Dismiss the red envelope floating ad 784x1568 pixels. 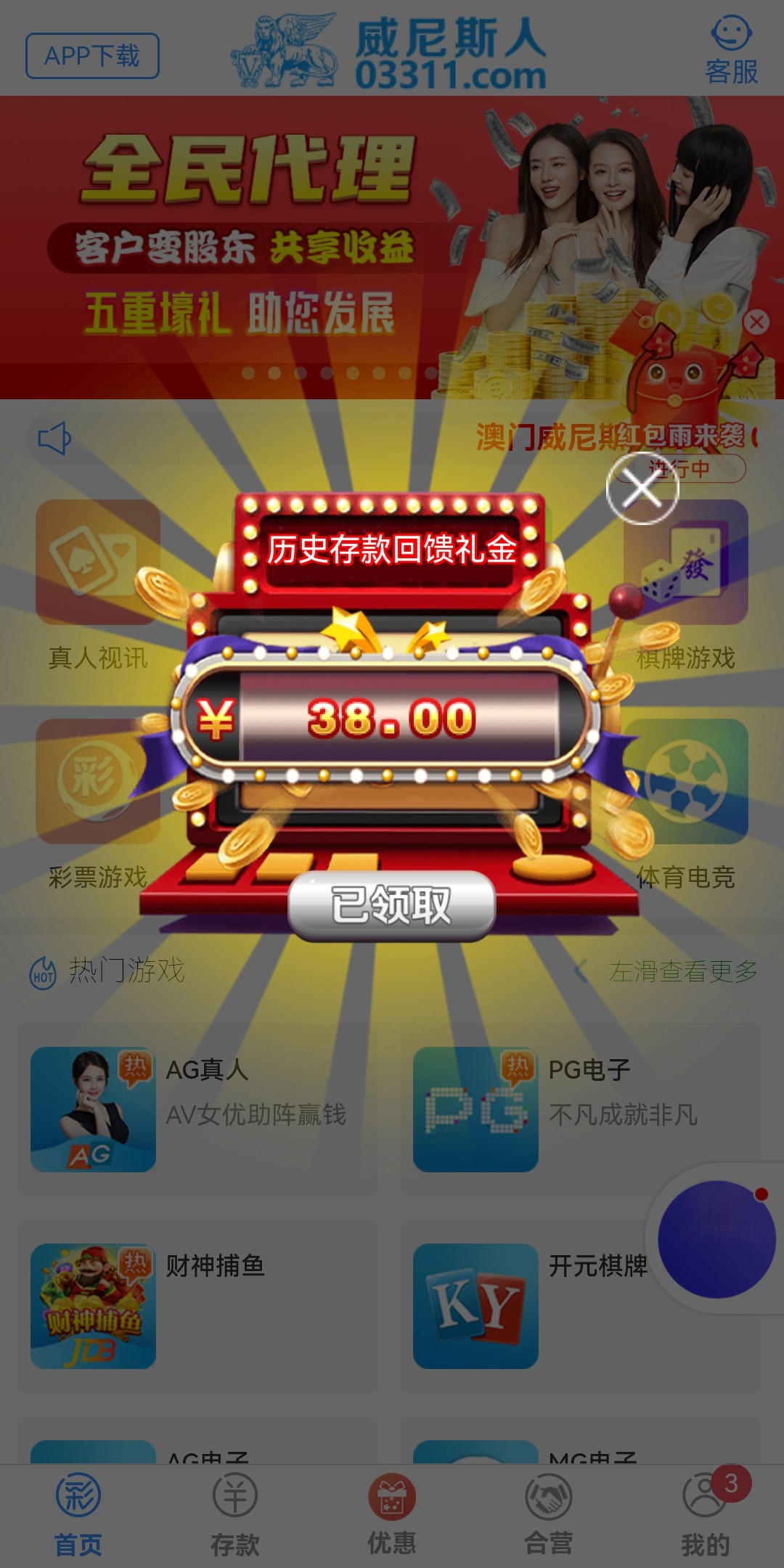(756, 322)
